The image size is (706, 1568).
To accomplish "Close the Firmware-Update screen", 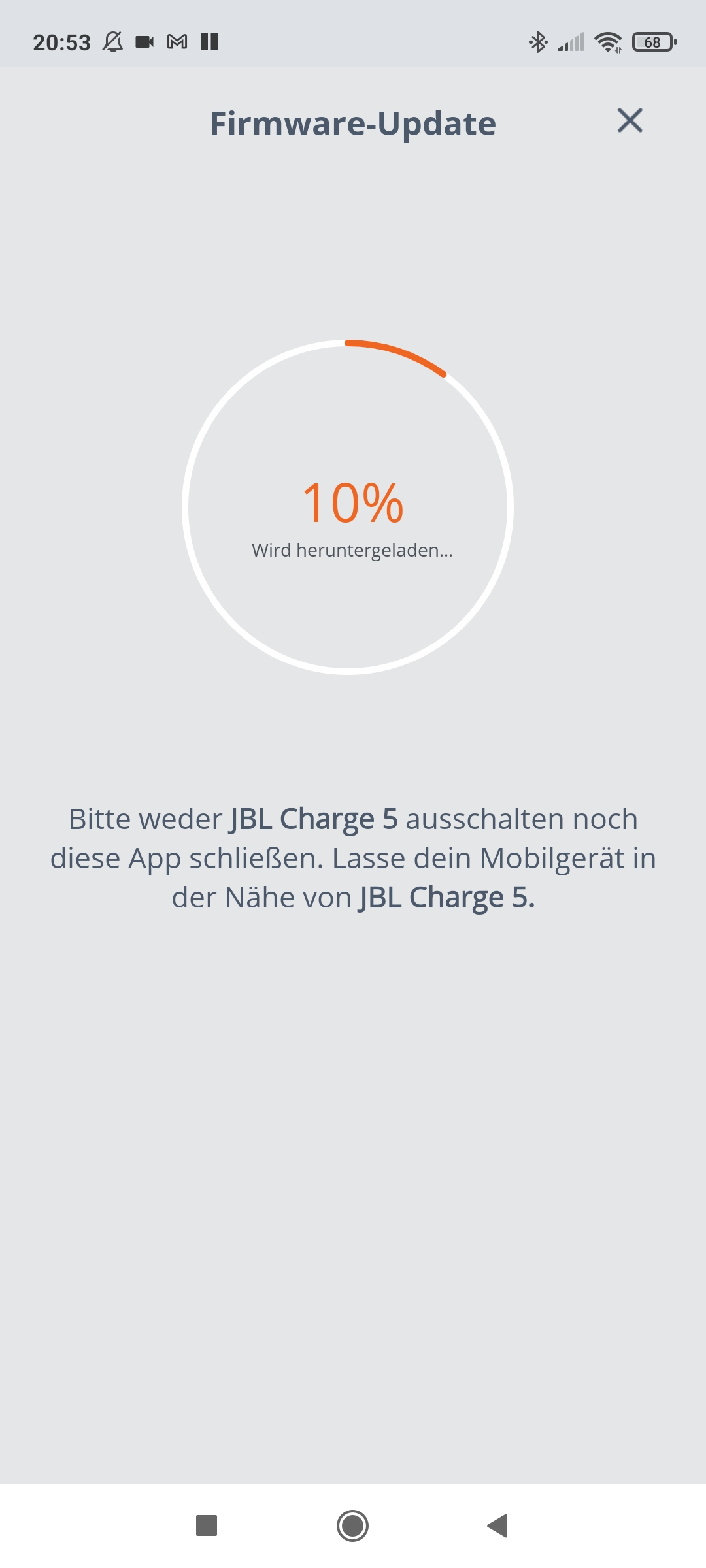I will coord(630,121).
